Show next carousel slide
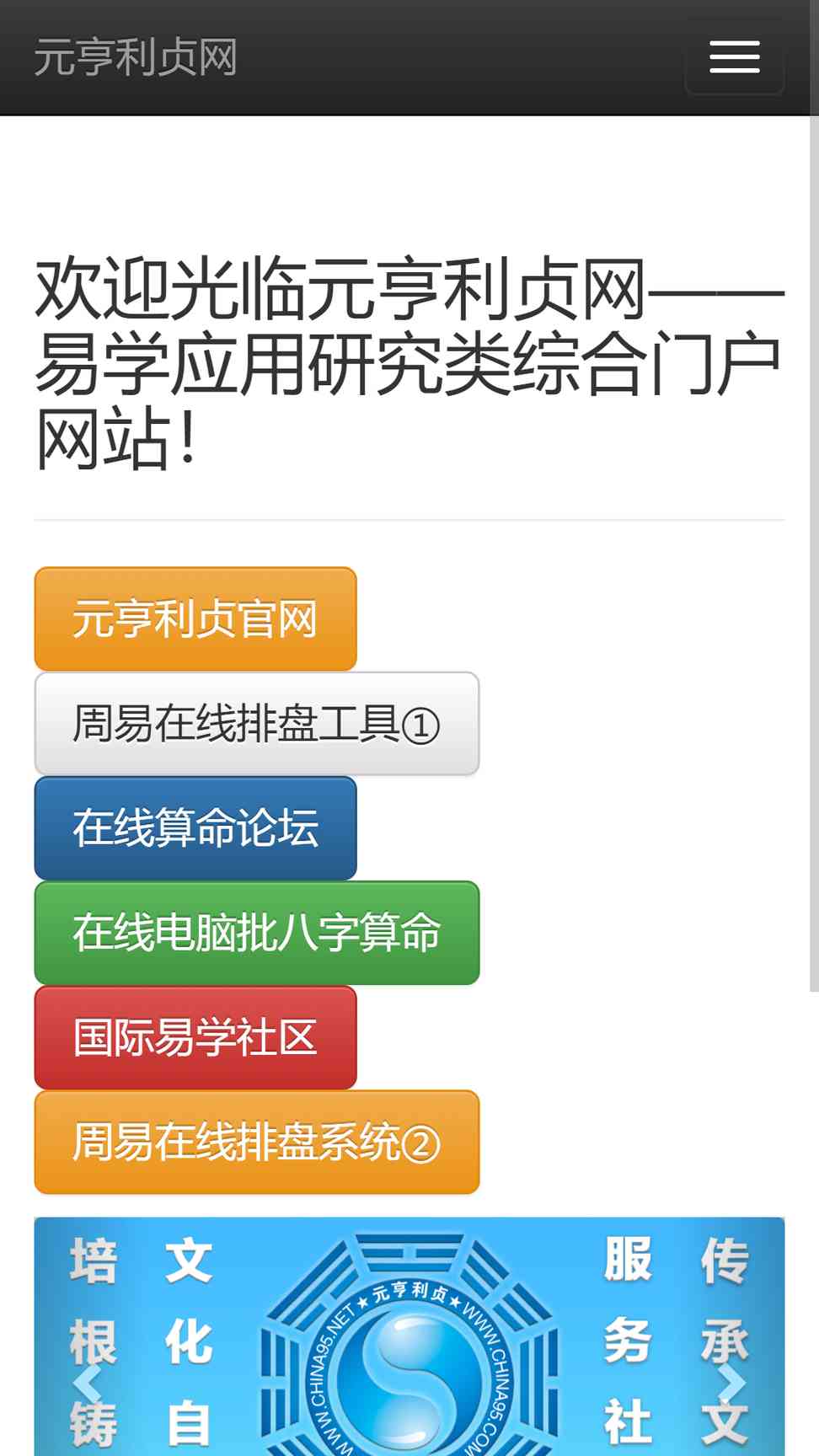 tap(731, 1382)
